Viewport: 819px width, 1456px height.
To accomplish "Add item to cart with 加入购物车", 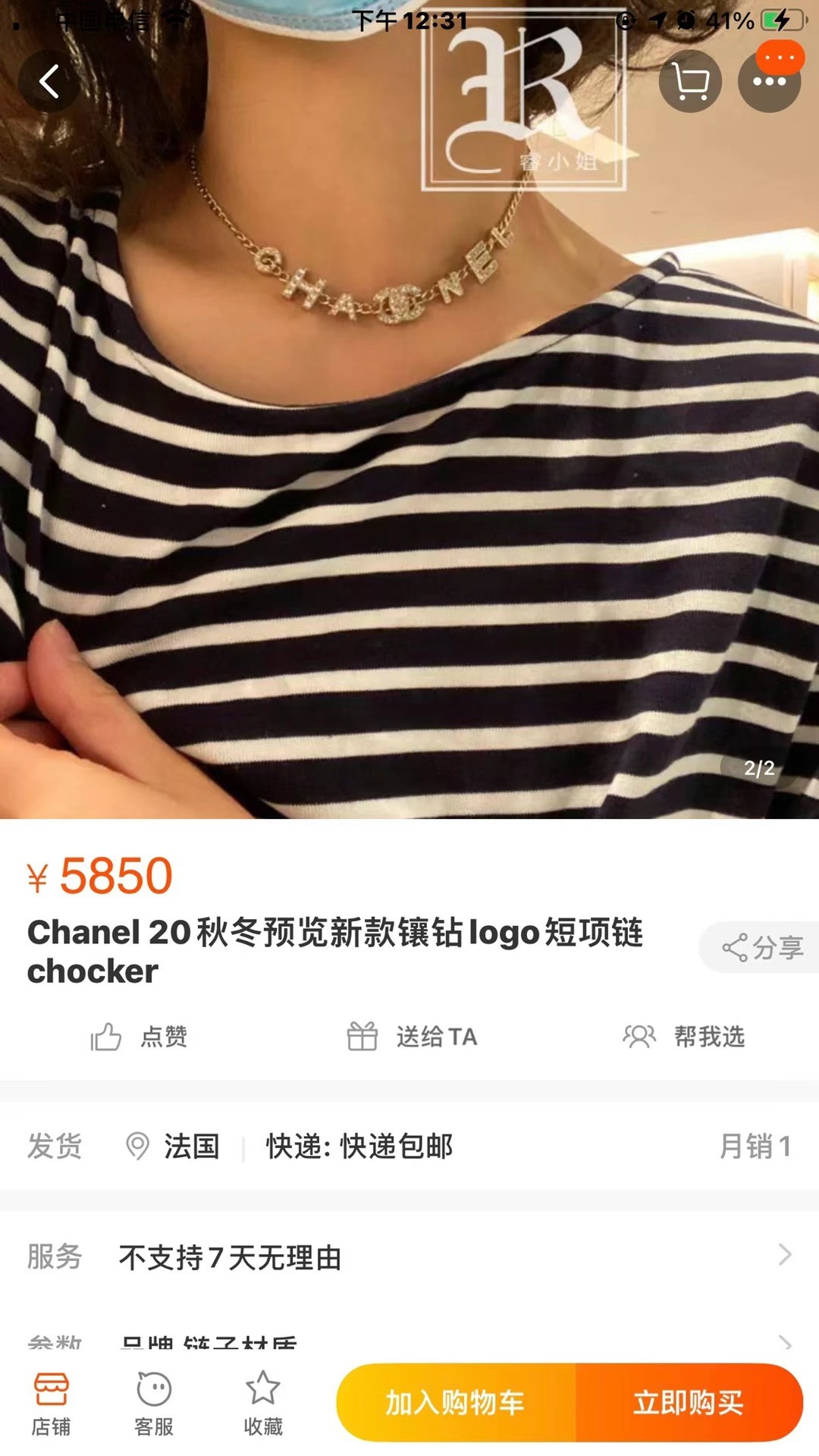I will click(x=455, y=1403).
